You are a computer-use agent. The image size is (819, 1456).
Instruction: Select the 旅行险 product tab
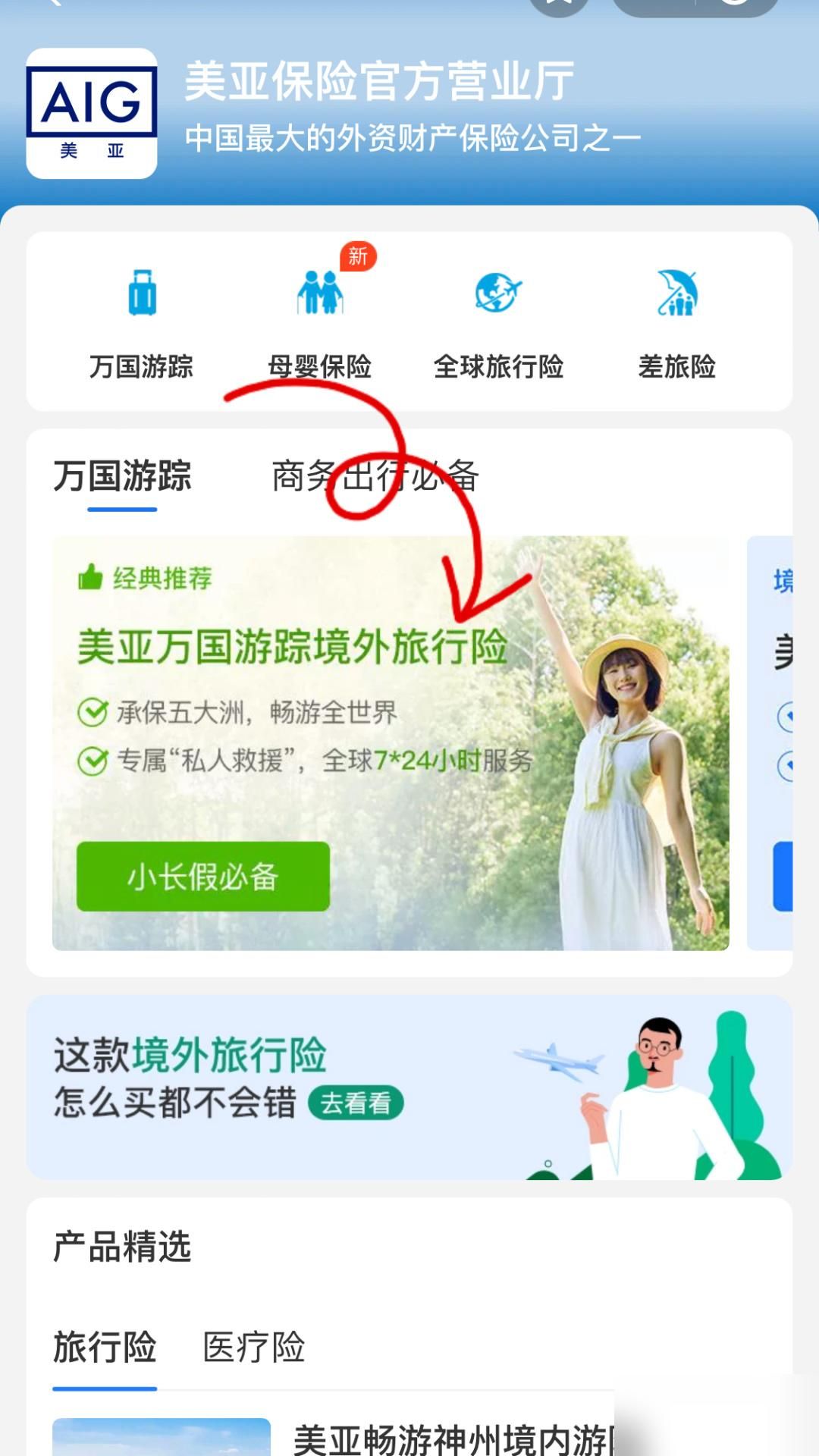(105, 1348)
